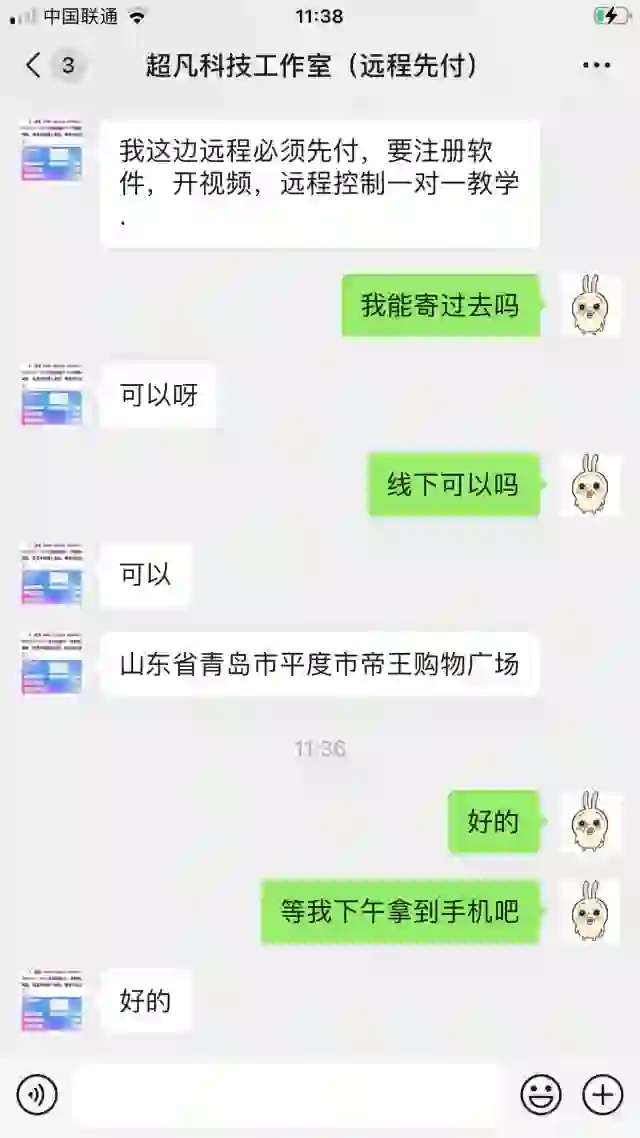Go back to the chat list
This screenshot has height=1138, width=640.
[34, 66]
